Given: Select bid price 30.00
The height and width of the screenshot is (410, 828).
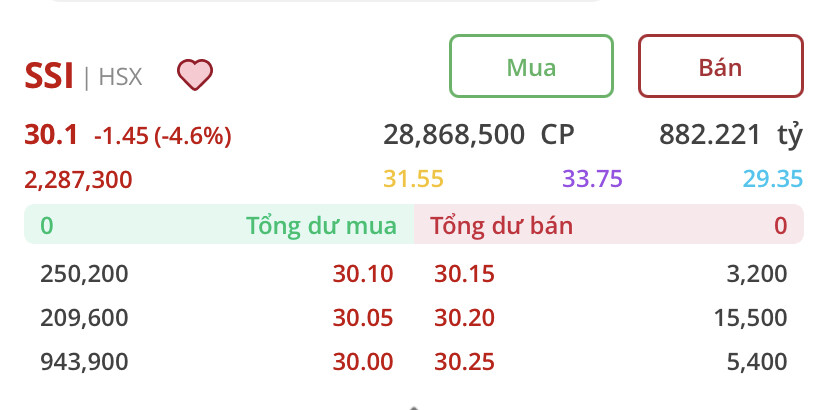Looking at the screenshot, I should (362, 362).
